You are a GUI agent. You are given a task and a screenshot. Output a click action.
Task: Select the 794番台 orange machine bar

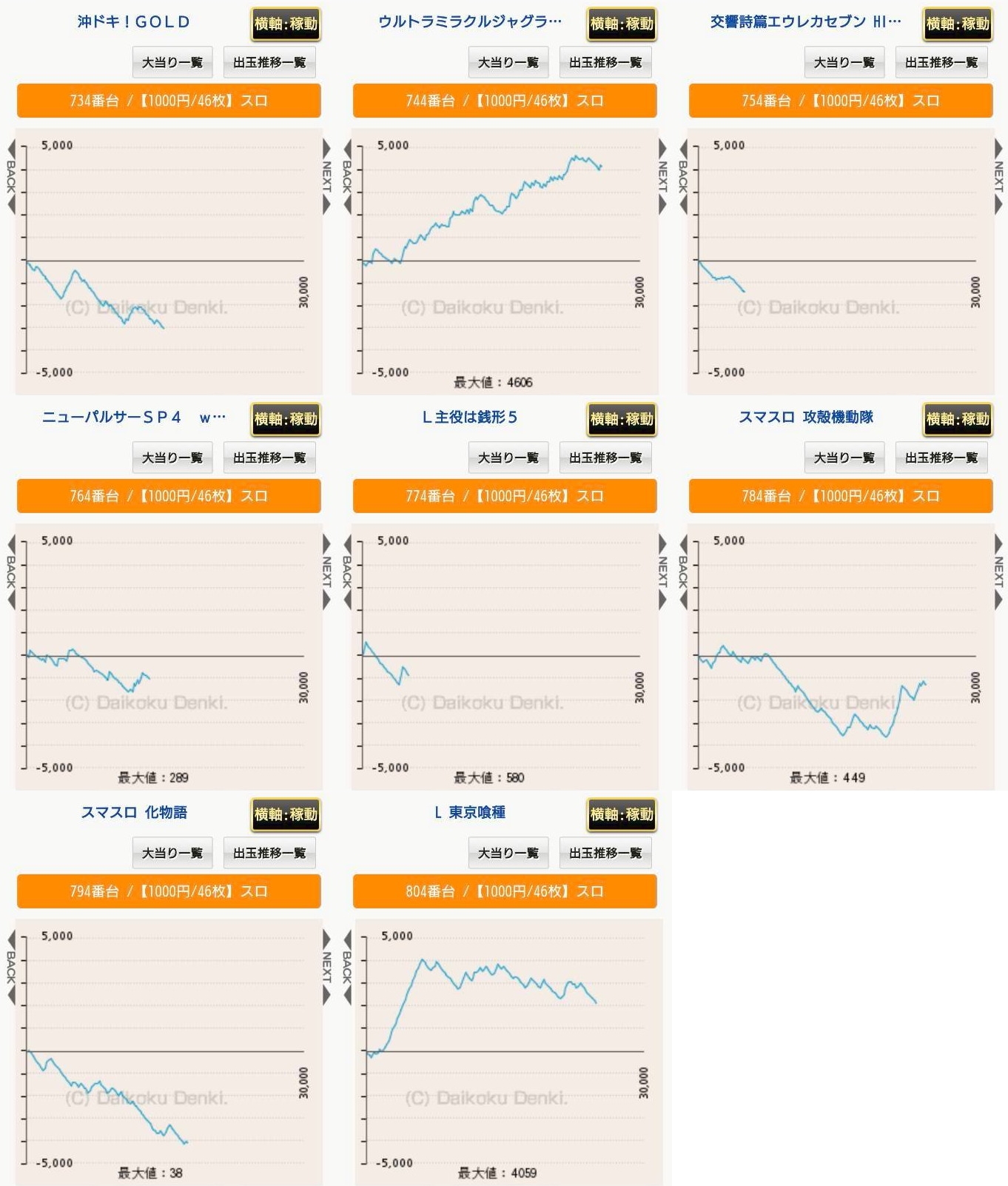pyautogui.click(x=169, y=891)
